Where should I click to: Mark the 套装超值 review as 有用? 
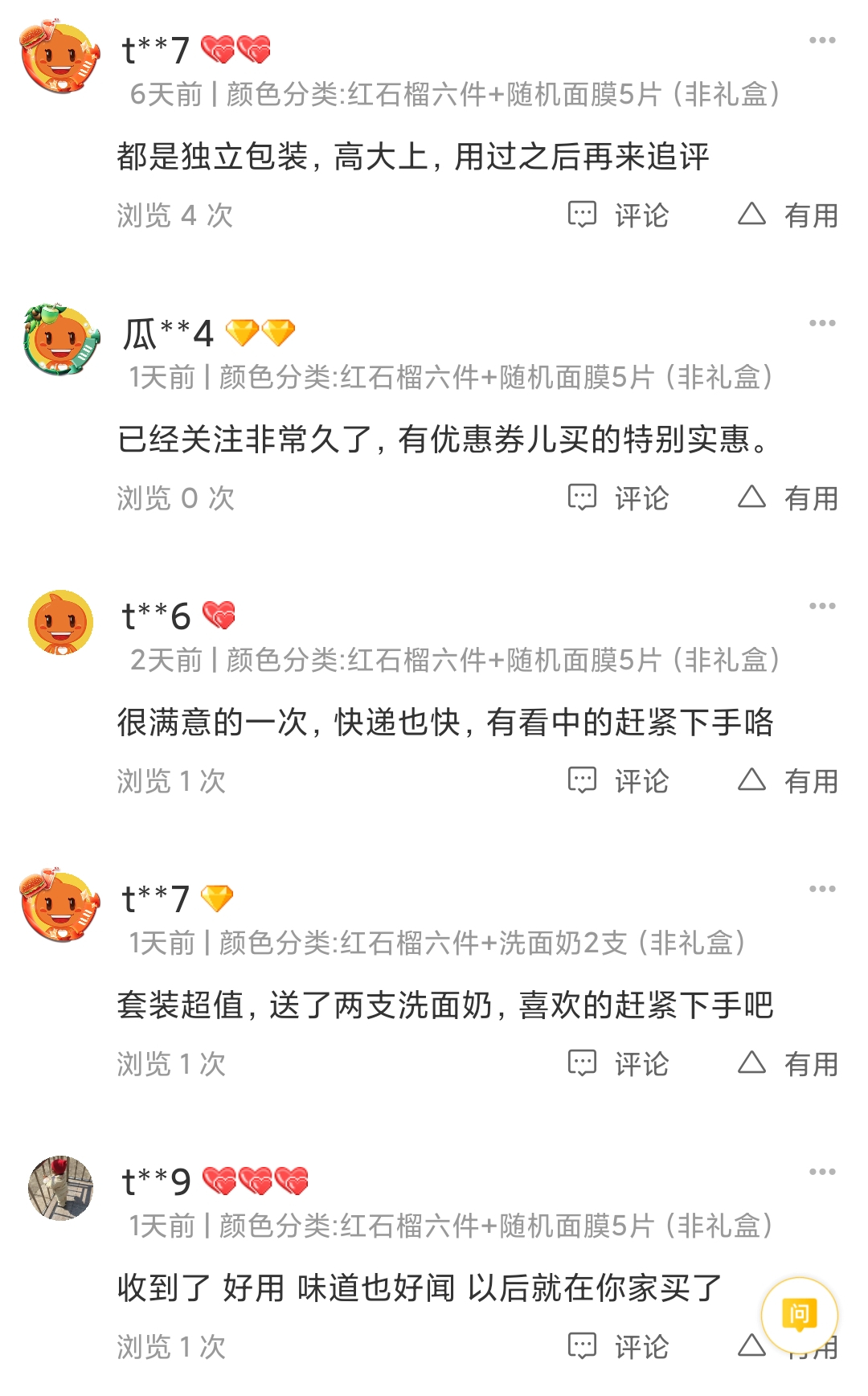point(788,1063)
